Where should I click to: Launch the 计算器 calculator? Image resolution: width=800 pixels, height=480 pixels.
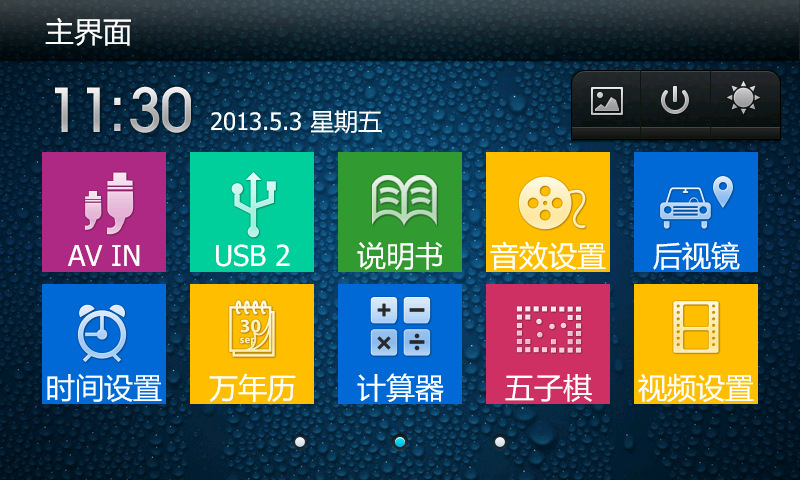click(x=400, y=344)
